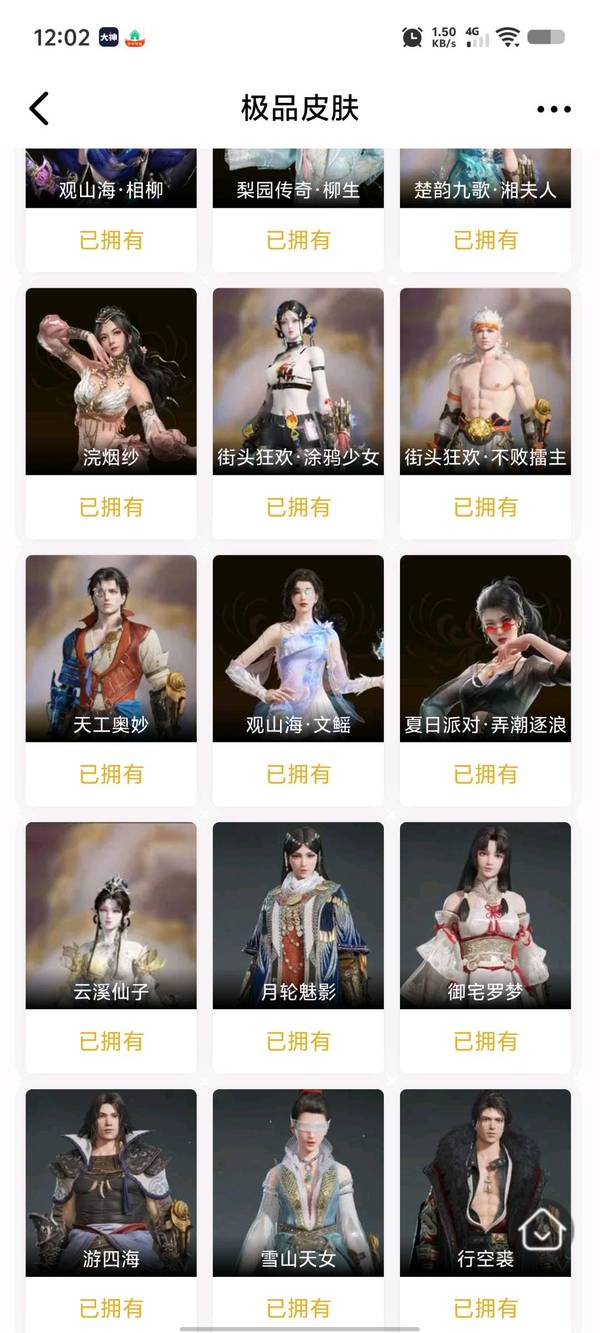The width and height of the screenshot is (600, 1333).
Task: Open the three-dot overflow menu
Action: click(553, 109)
